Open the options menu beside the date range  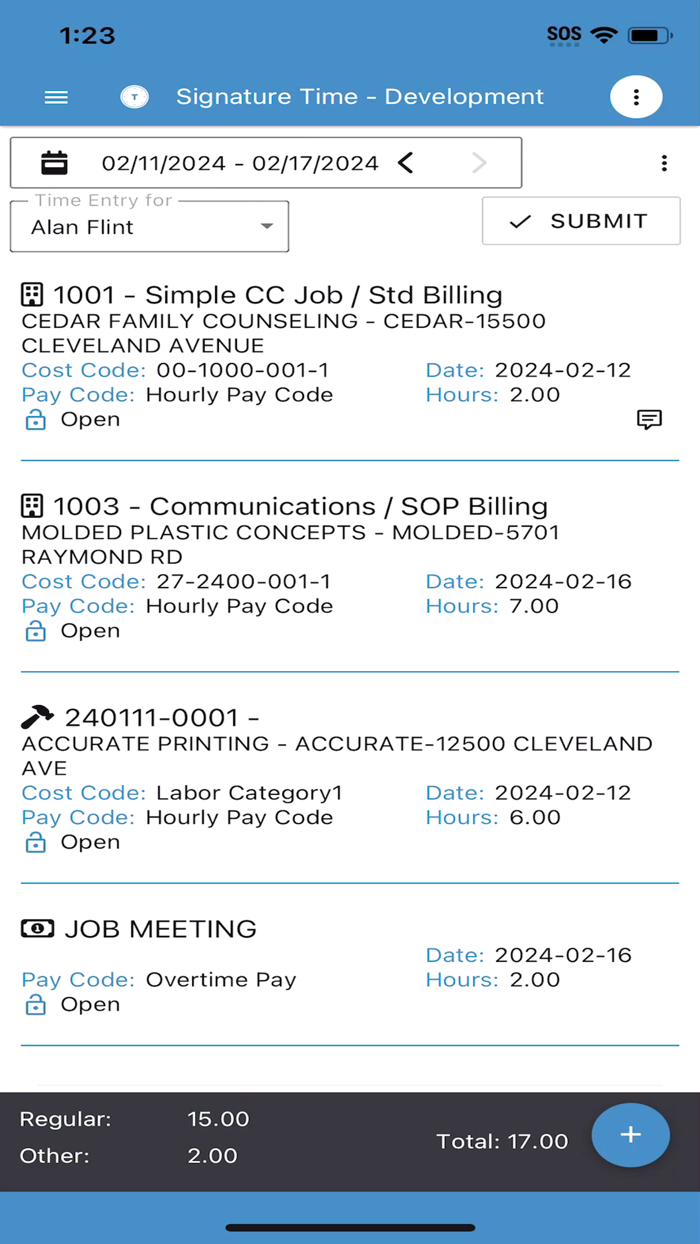(x=664, y=163)
